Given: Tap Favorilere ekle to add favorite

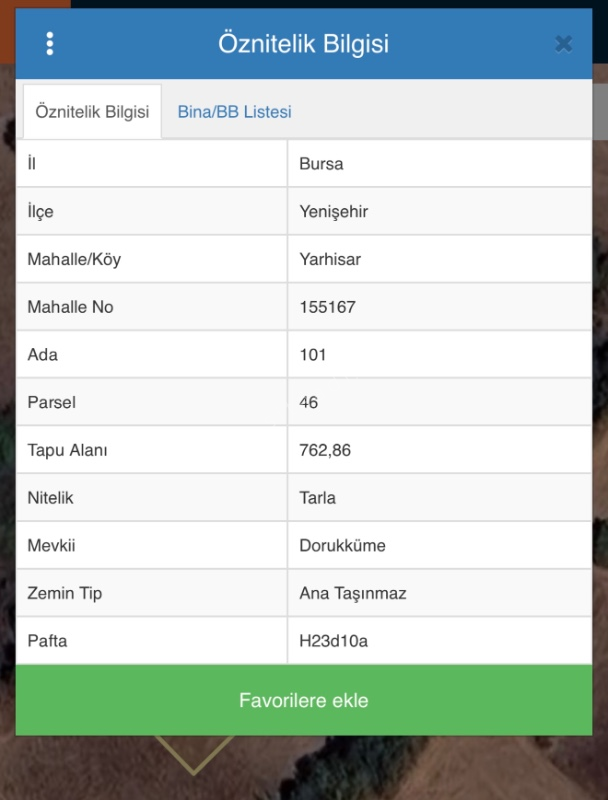Looking at the screenshot, I should [x=304, y=700].
